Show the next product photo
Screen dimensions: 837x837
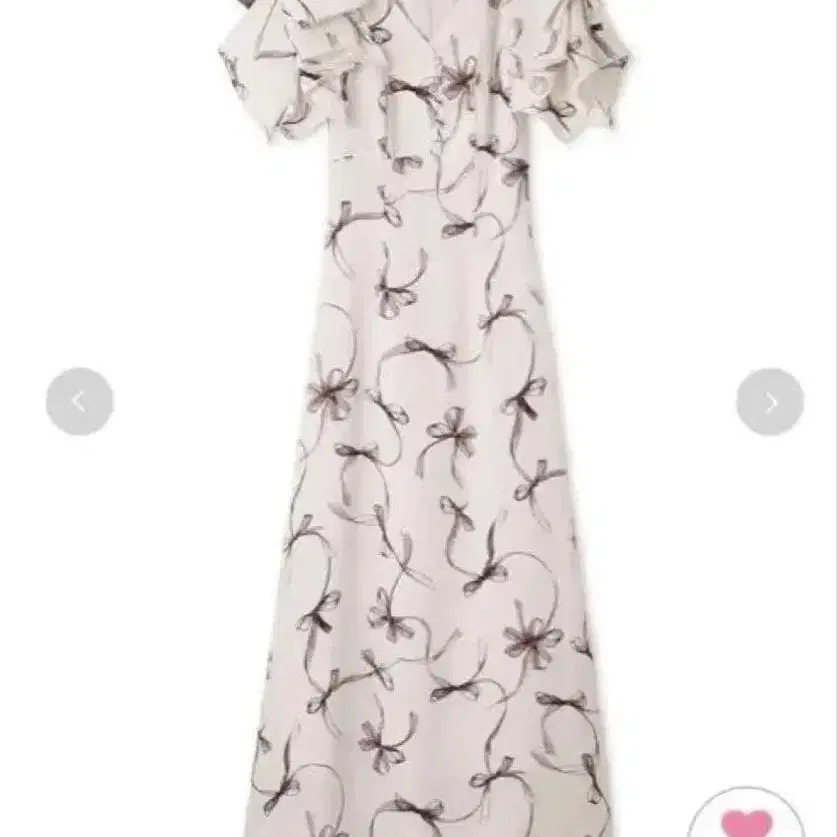point(770,402)
